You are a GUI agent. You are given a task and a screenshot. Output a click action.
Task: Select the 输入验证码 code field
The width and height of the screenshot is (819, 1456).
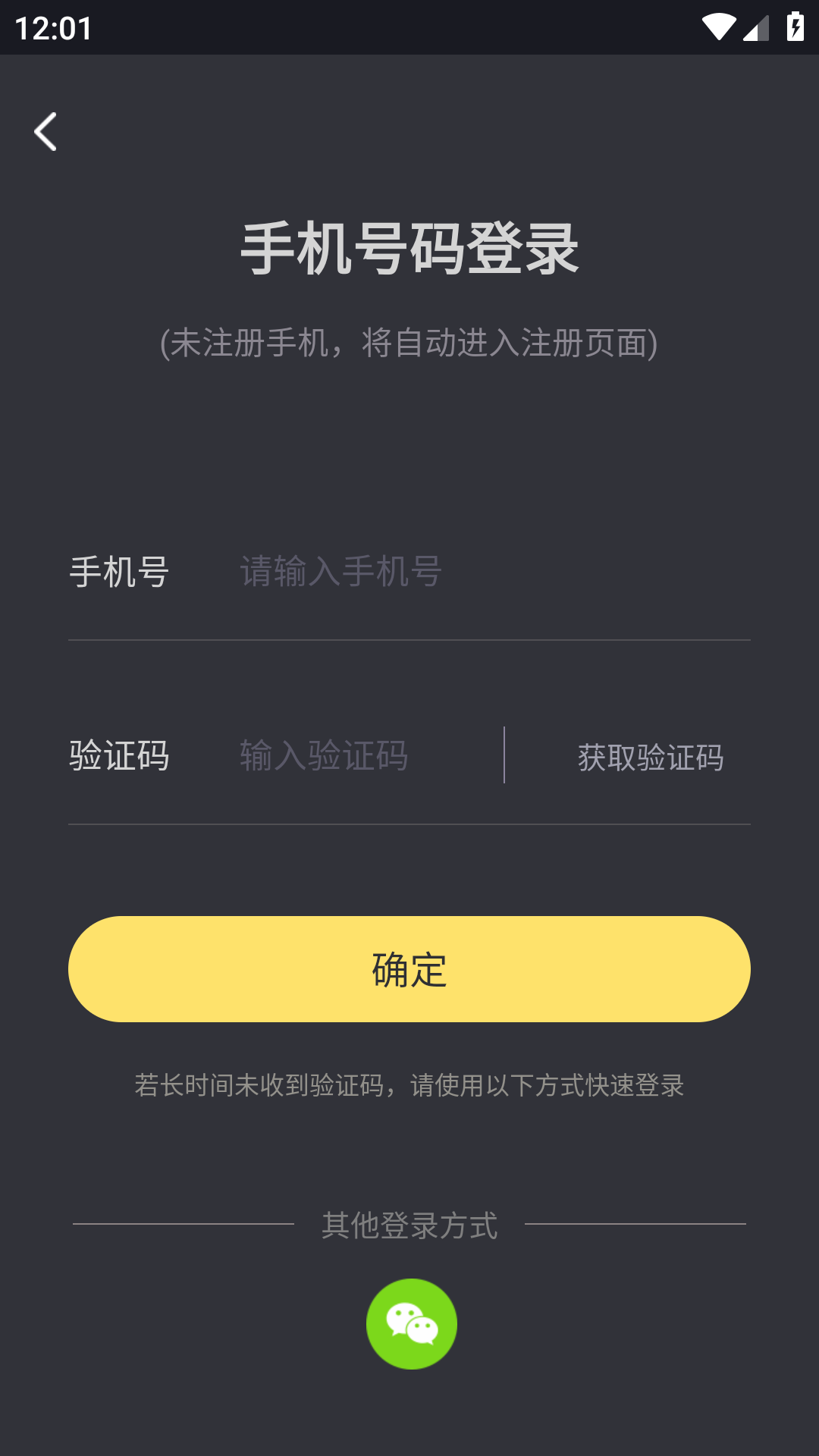pos(364,756)
